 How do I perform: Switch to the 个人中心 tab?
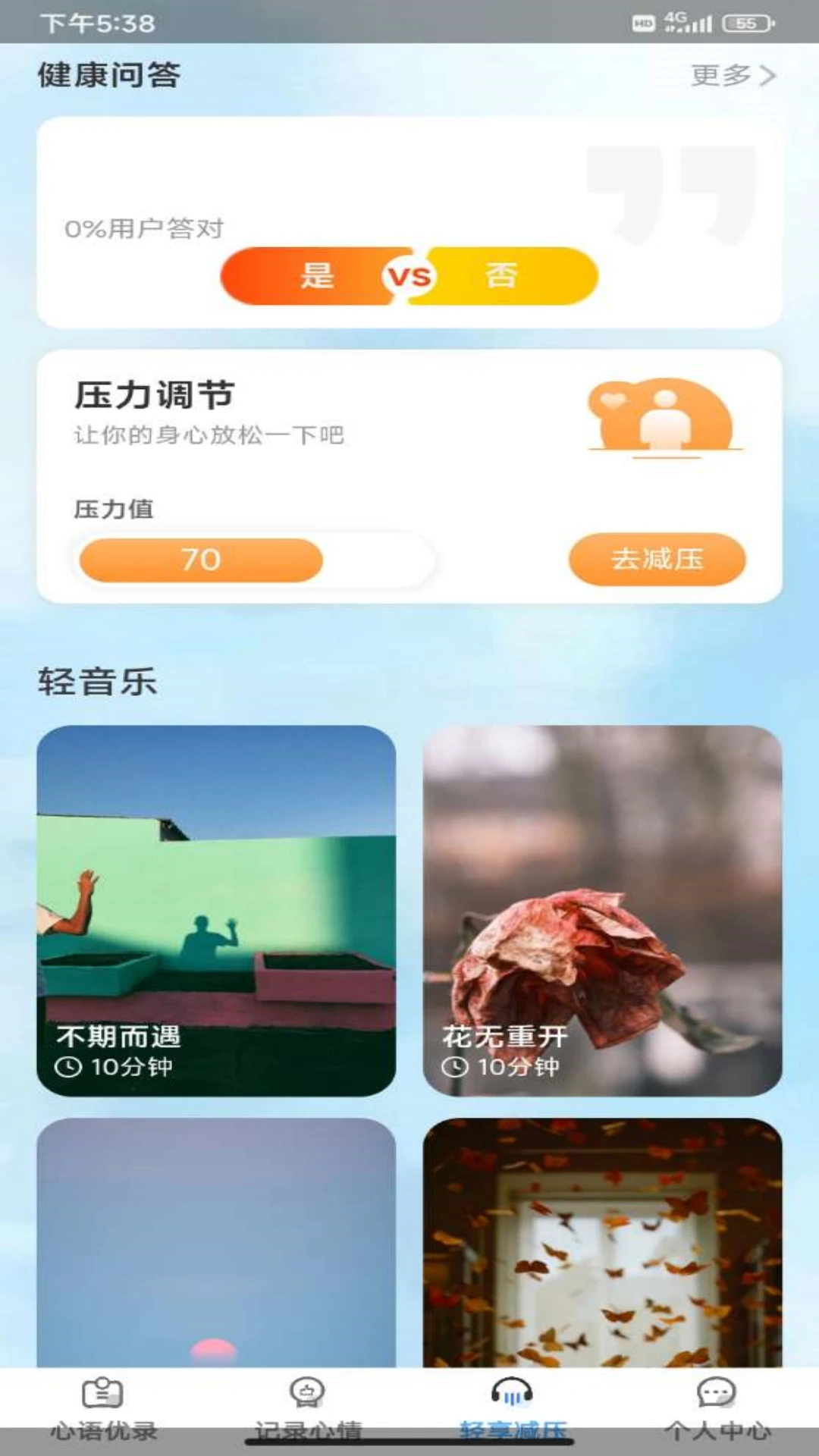[x=717, y=1426]
